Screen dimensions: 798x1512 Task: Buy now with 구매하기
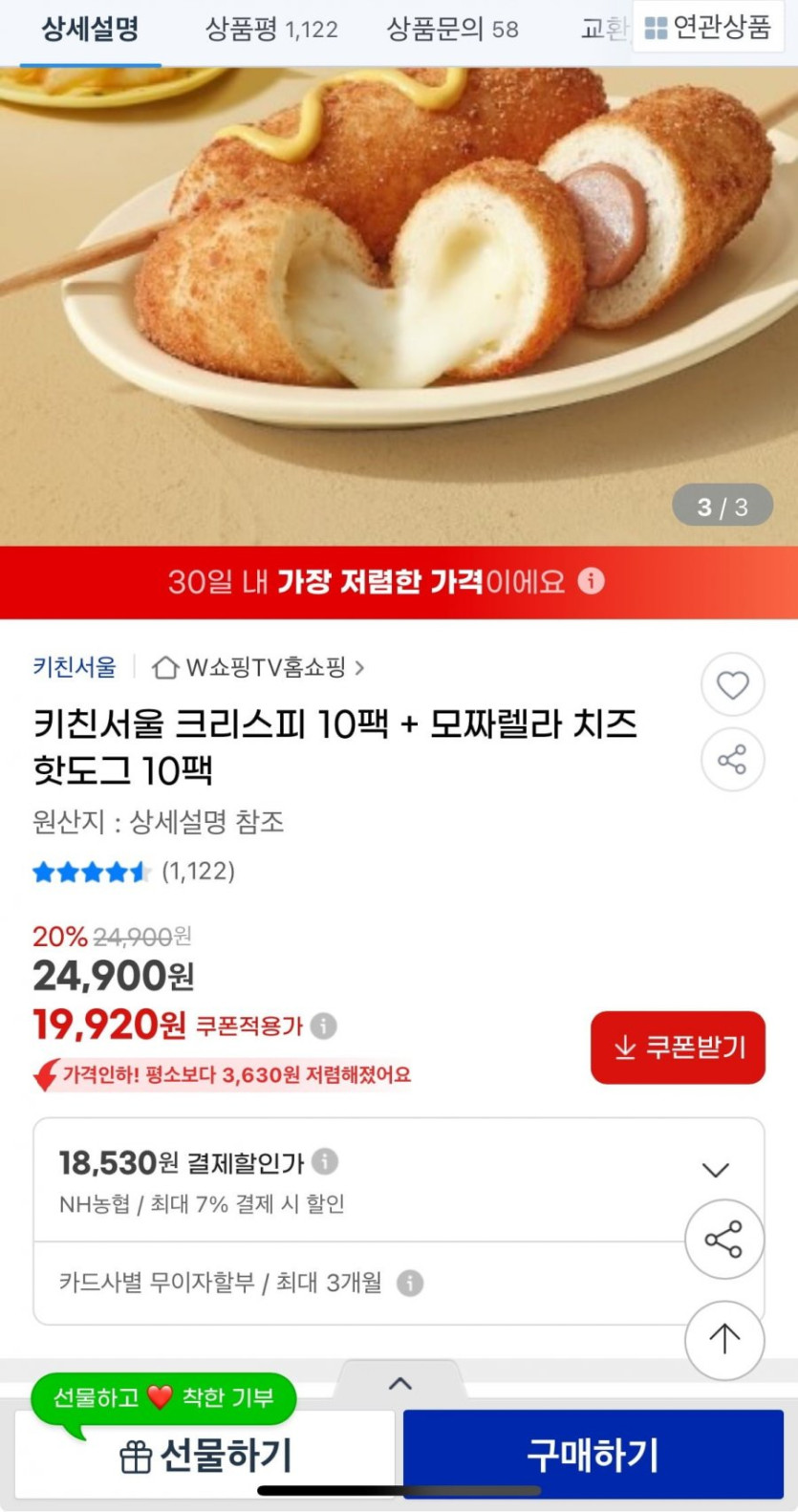point(593,1456)
